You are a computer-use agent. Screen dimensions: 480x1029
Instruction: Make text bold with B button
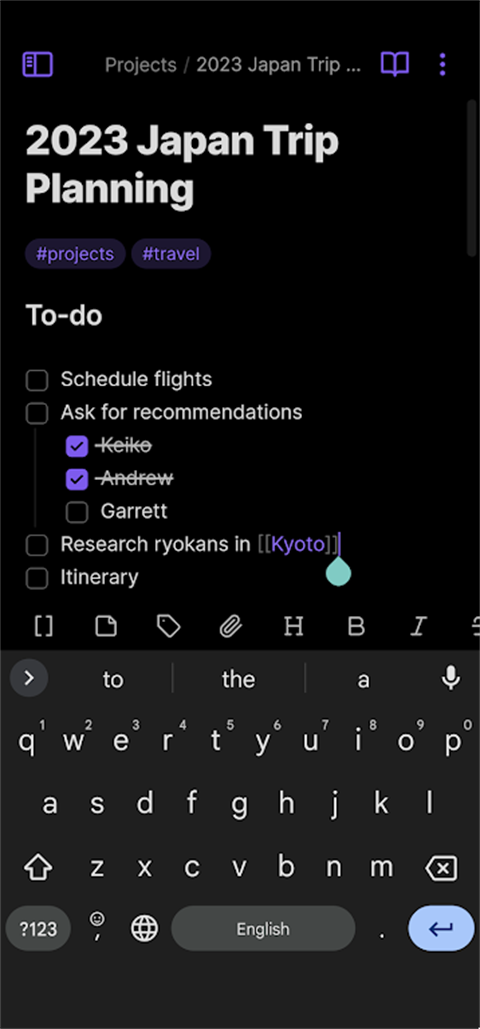point(356,627)
